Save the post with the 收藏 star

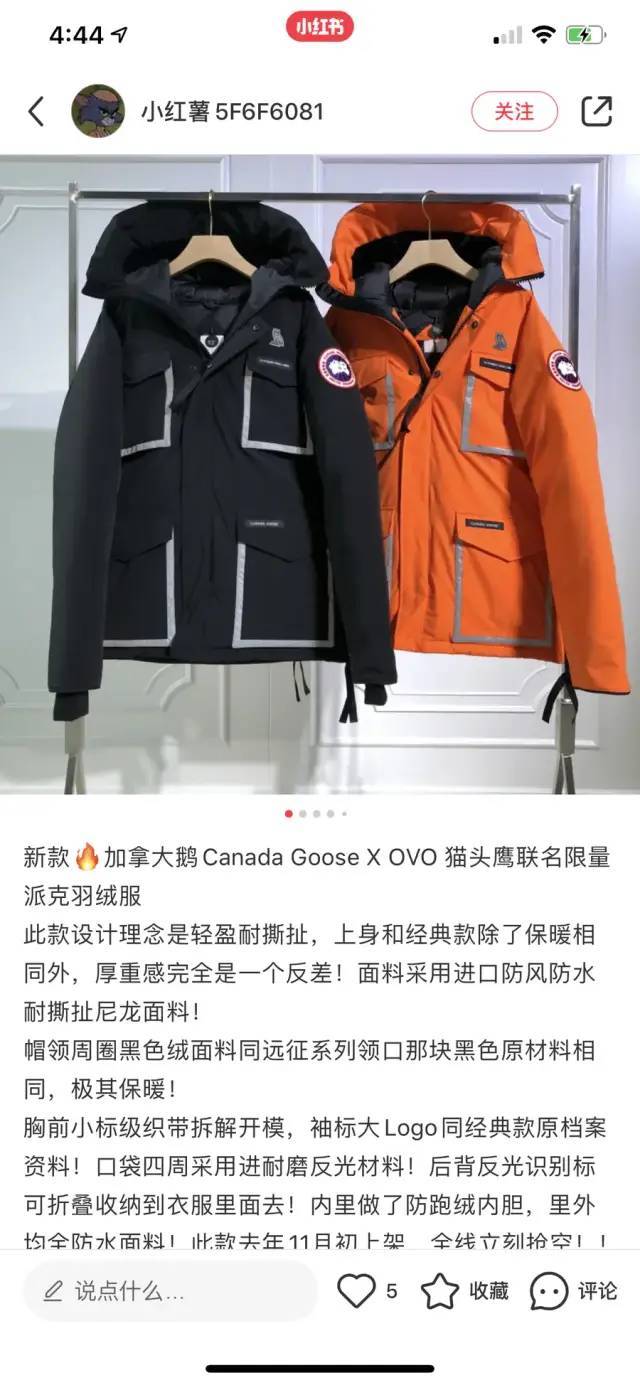[441, 1291]
